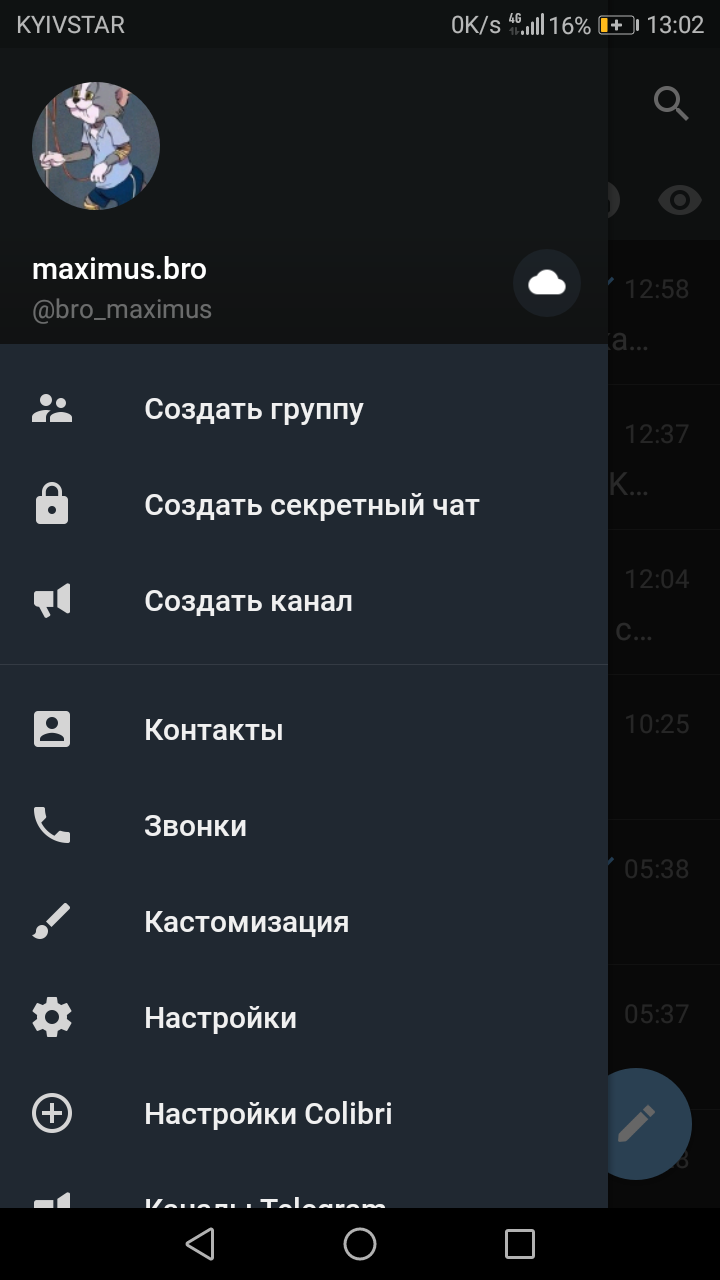
Task: Tap the search magnifier icon
Action: [671, 103]
